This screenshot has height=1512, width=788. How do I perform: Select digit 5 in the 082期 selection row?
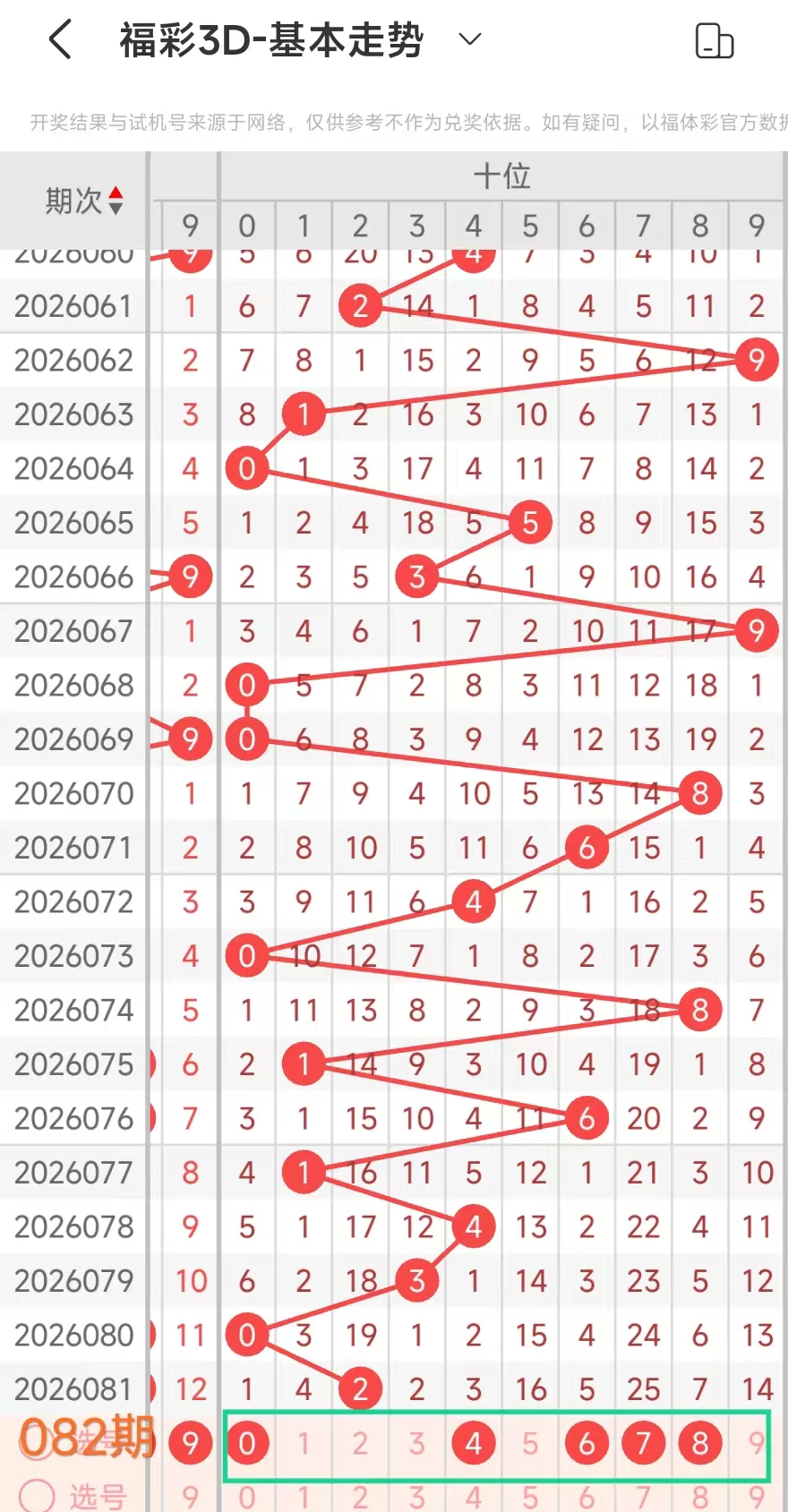(x=530, y=1443)
